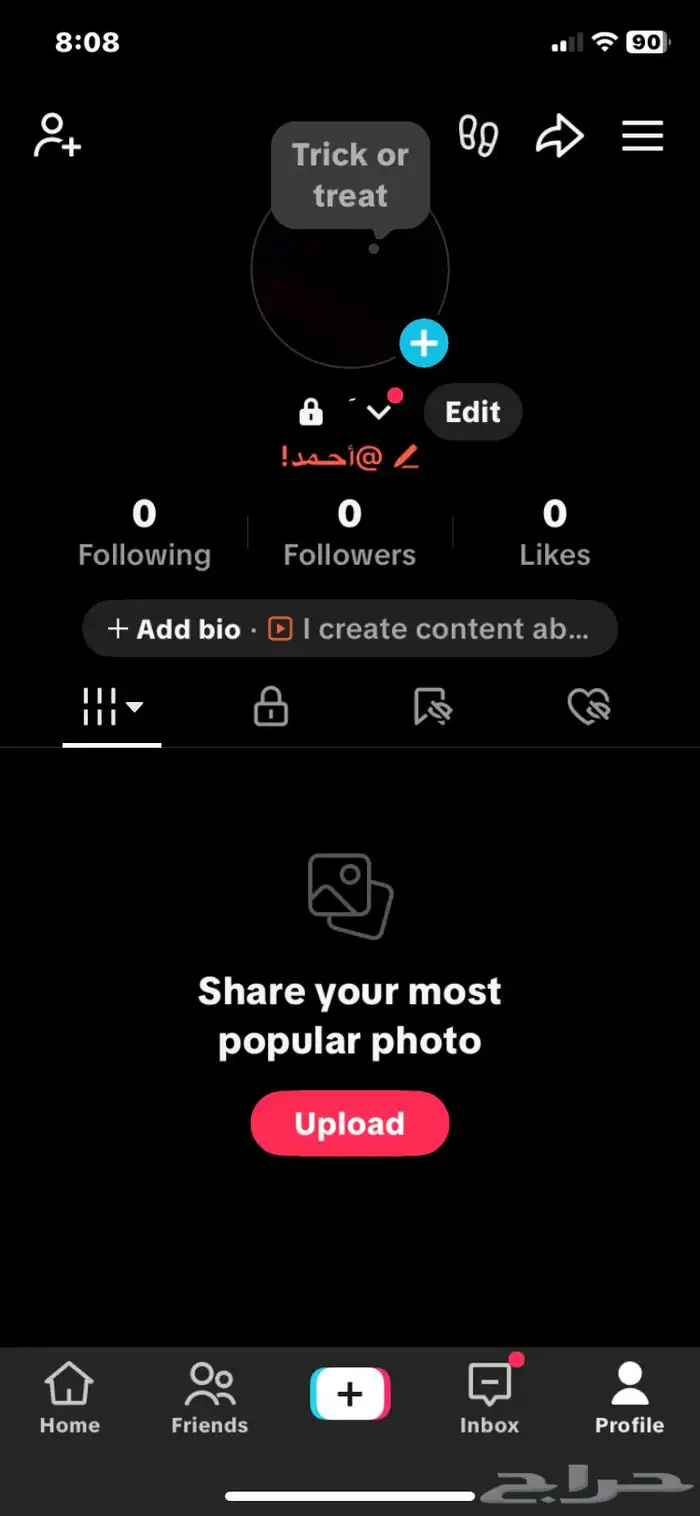Viewport: 700px width, 1516px height.
Task: Expand the account switcher chevron
Action: point(378,412)
